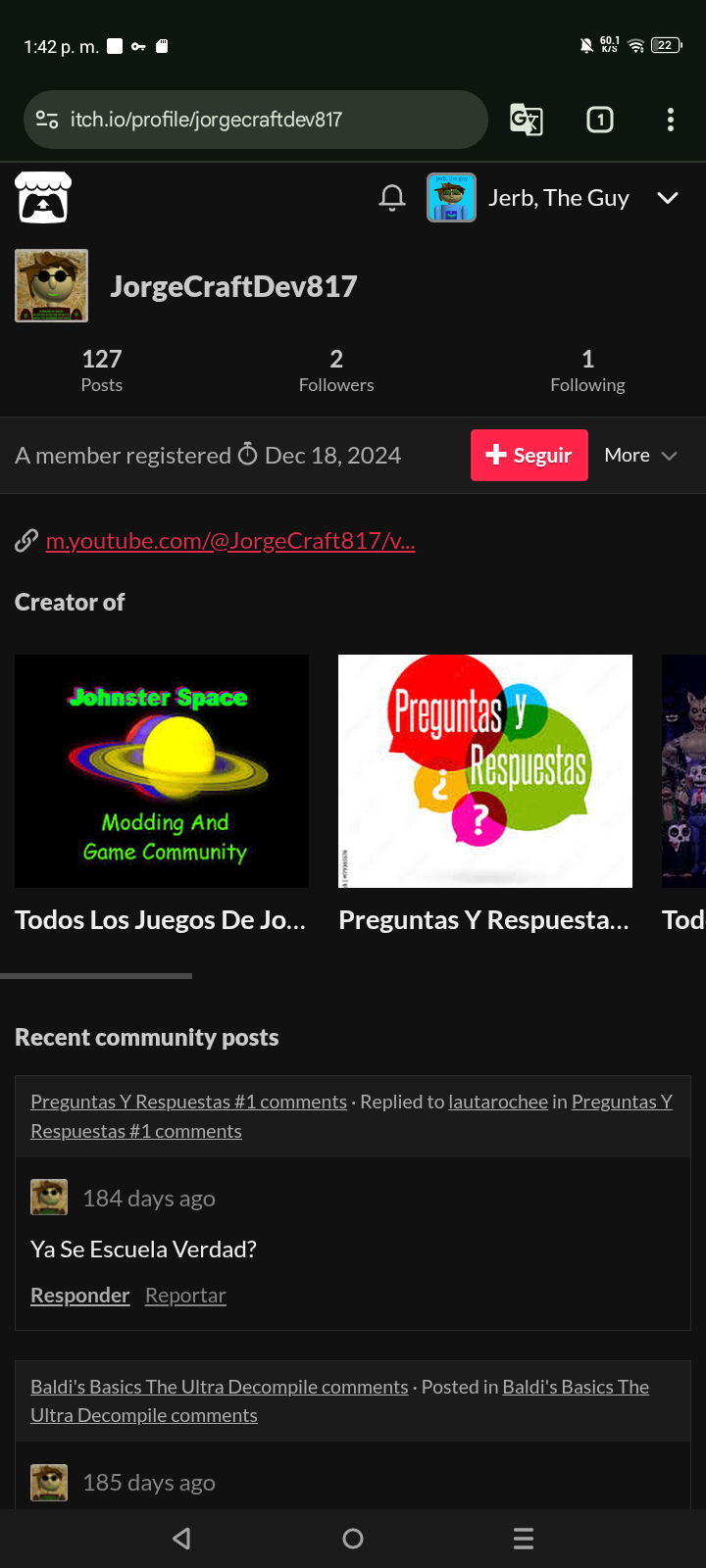Reply to post using Responder

[79, 1296]
